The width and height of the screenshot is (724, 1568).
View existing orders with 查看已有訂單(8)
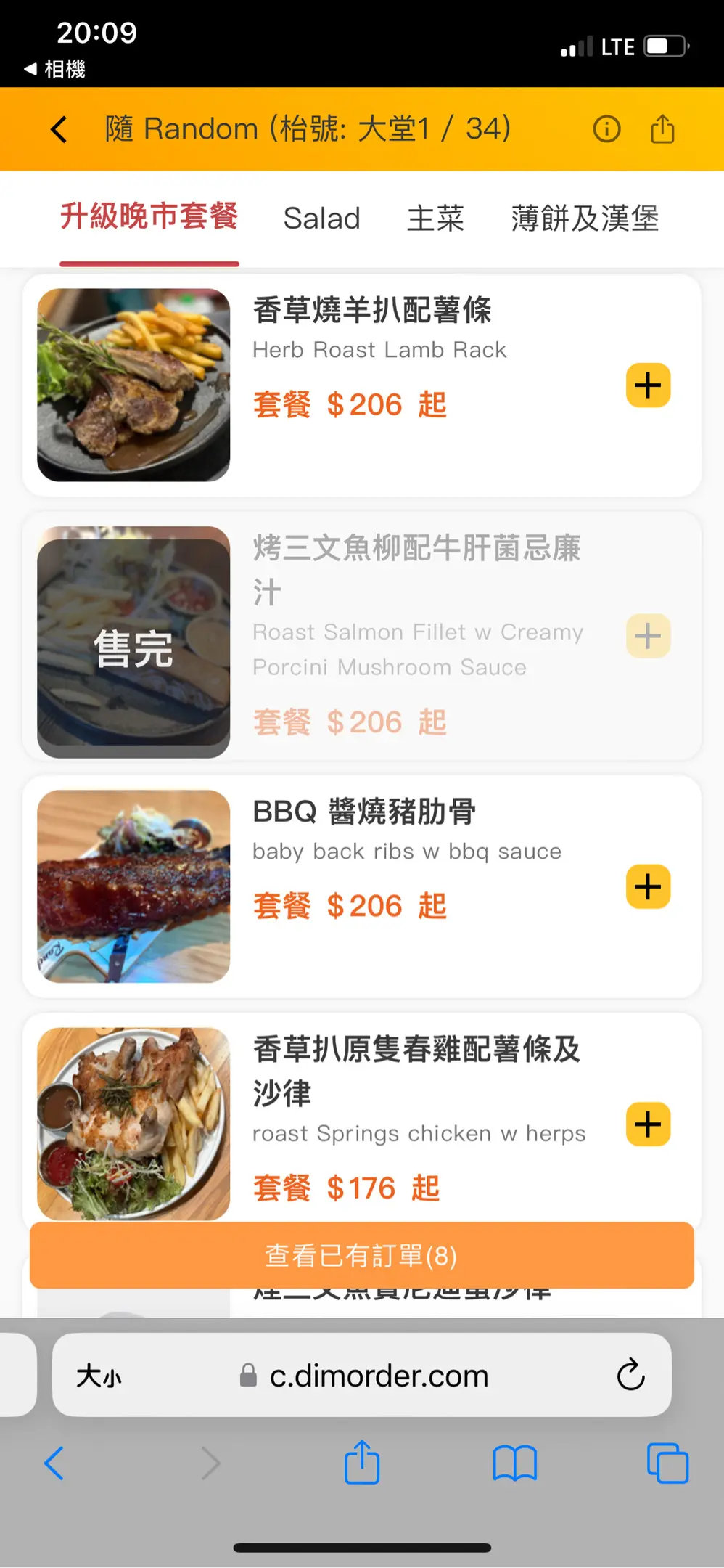361,1255
